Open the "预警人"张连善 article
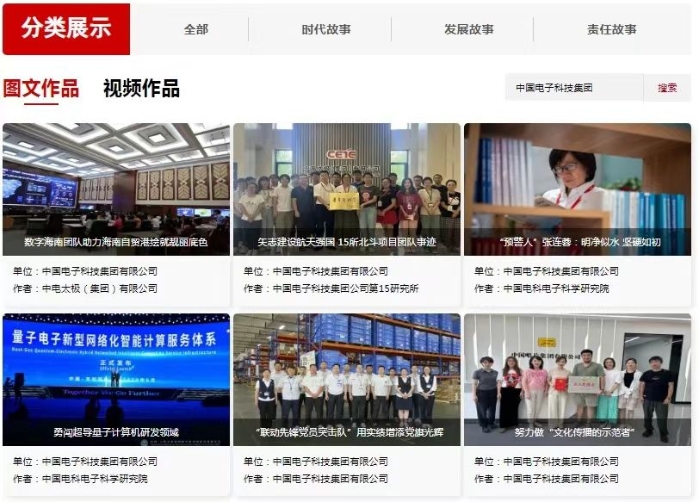The width and height of the screenshot is (699, 502). (x=577, y=189)
